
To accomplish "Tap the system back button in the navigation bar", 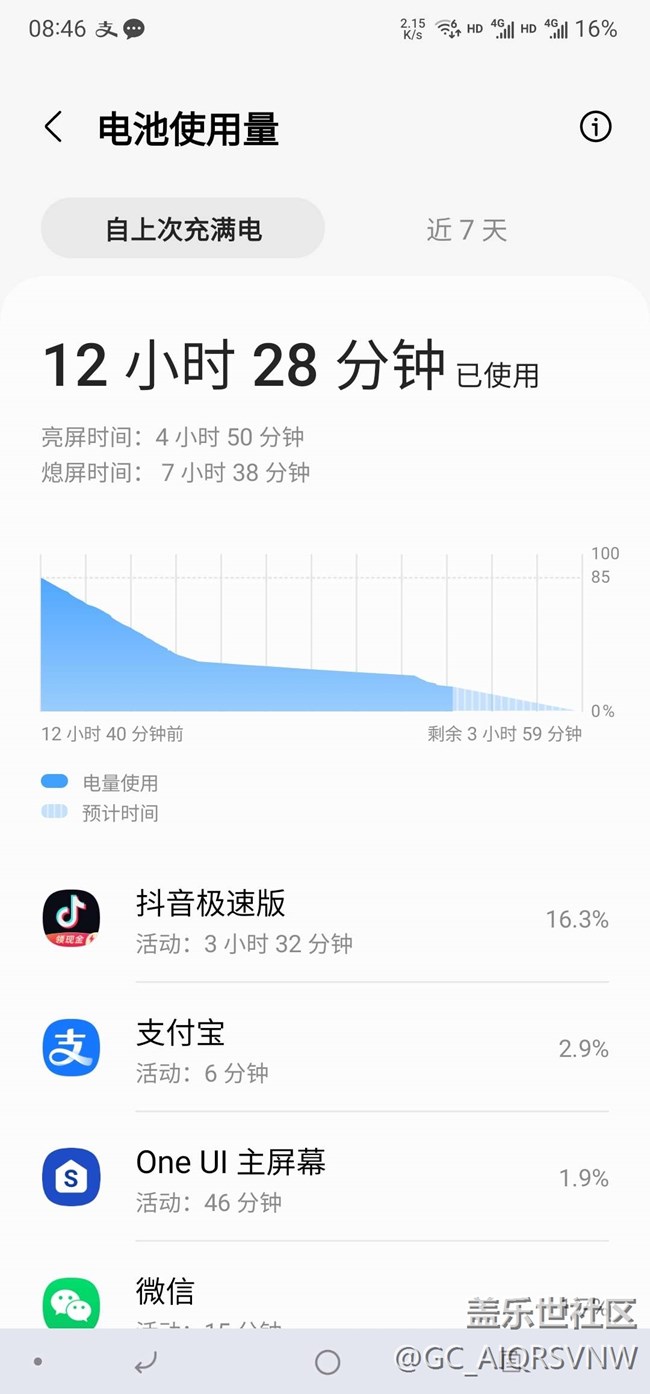I will pos(146,1362).
